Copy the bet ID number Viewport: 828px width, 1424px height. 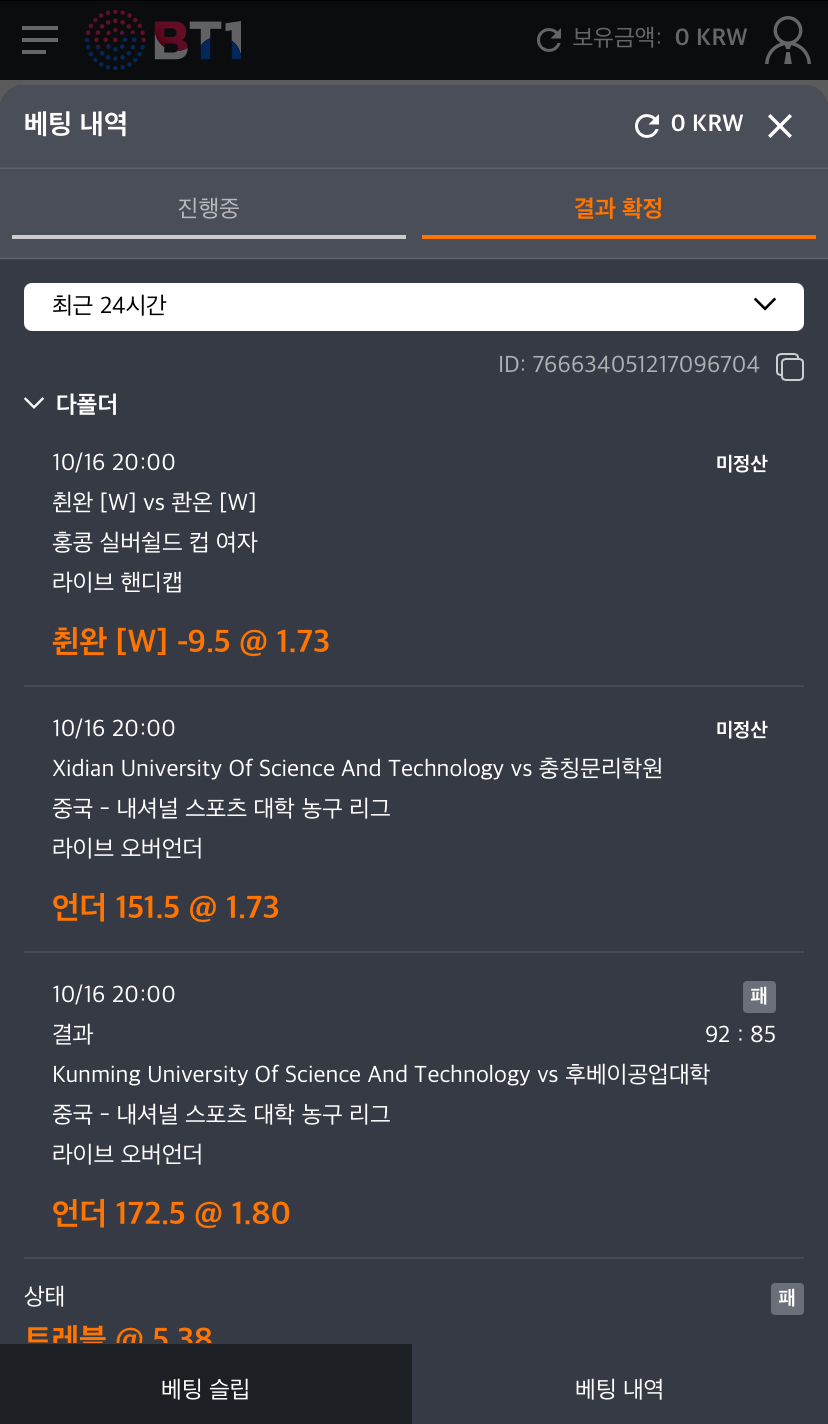coord(790,366)
